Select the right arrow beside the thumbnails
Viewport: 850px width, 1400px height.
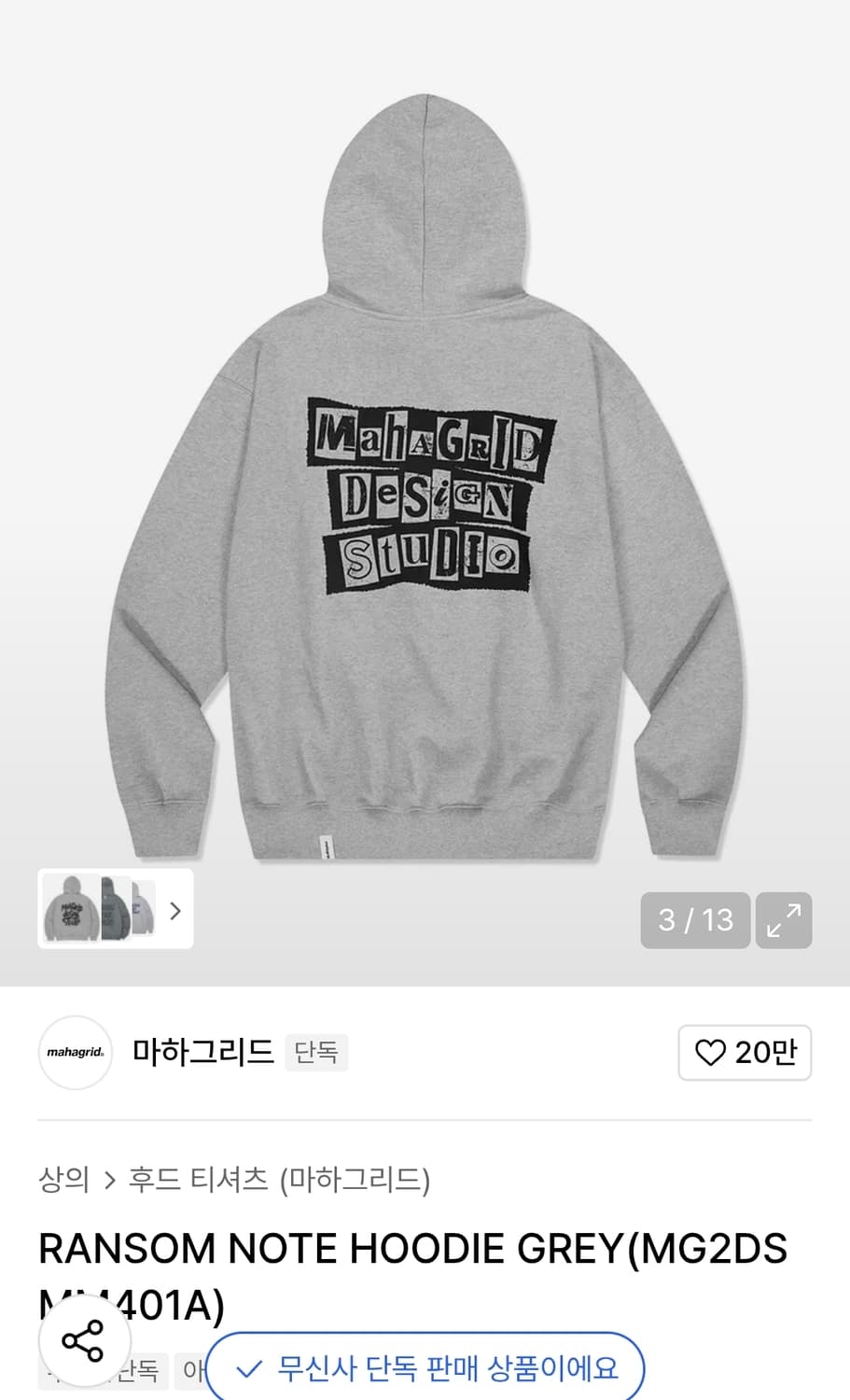coord(174,910)
